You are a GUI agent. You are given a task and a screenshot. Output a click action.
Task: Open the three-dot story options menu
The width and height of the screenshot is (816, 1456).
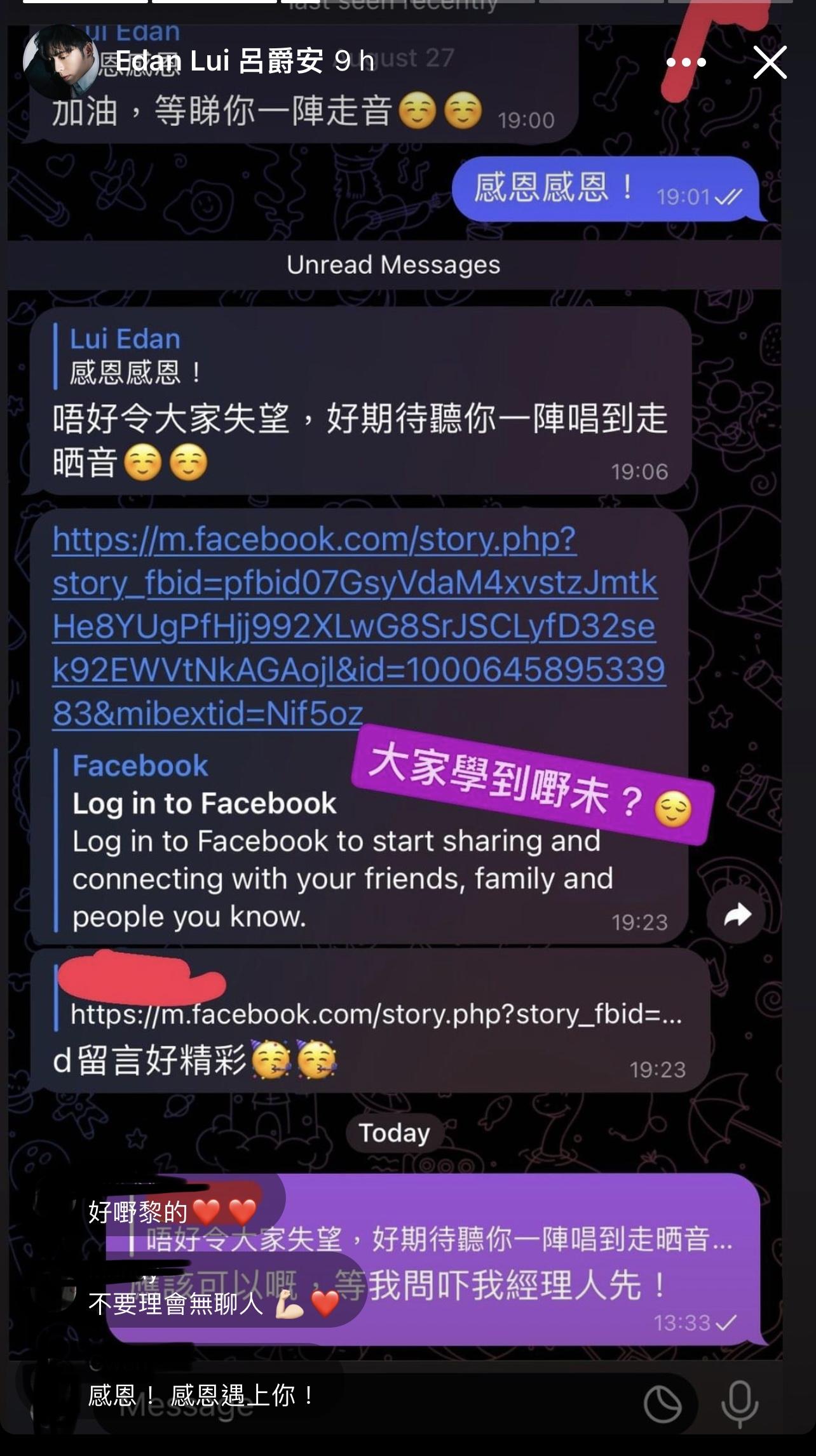click(x=686, y=62)
